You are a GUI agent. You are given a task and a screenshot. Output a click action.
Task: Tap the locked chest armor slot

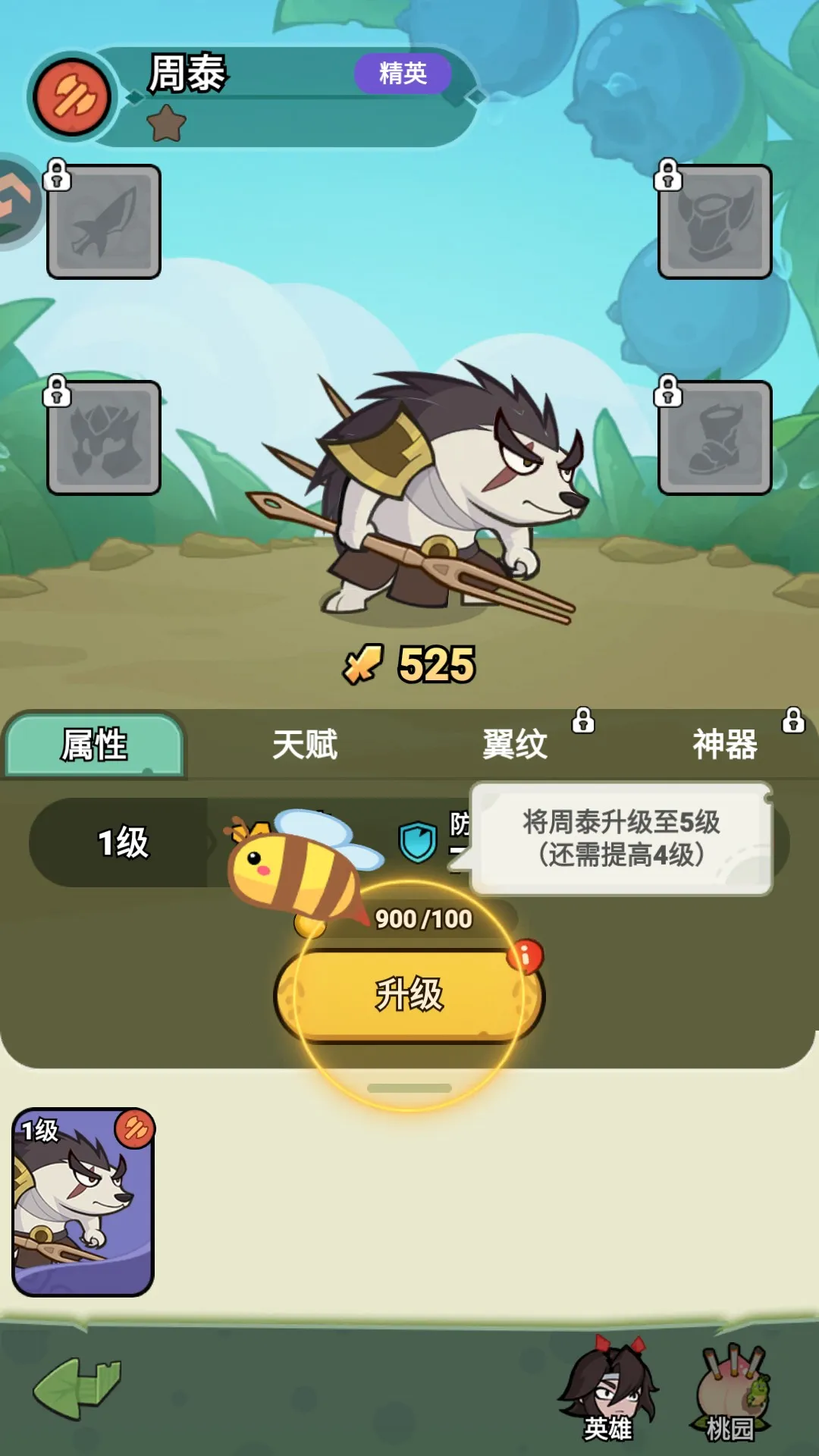tap(104, 438)
